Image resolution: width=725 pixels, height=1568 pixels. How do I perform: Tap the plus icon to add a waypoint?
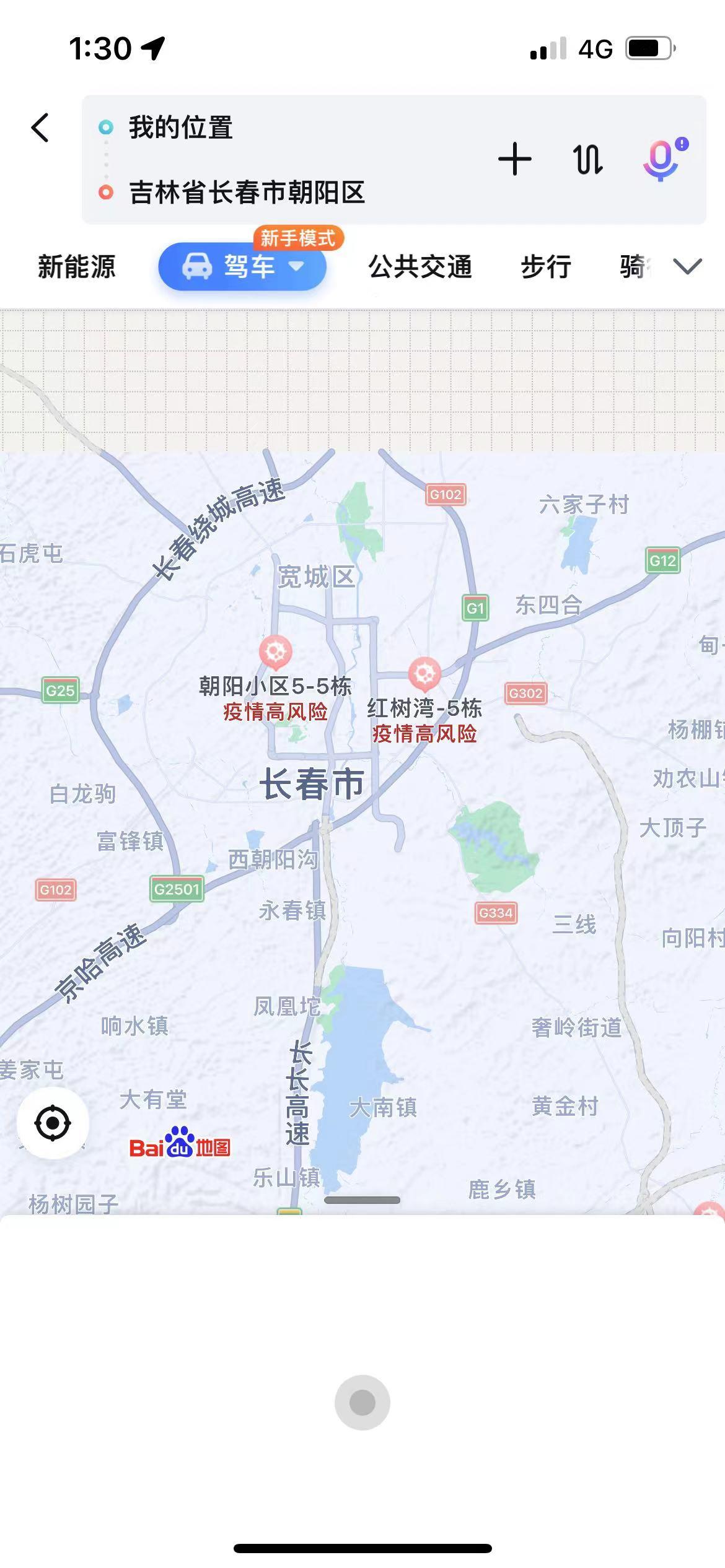(x=513, y=159)
